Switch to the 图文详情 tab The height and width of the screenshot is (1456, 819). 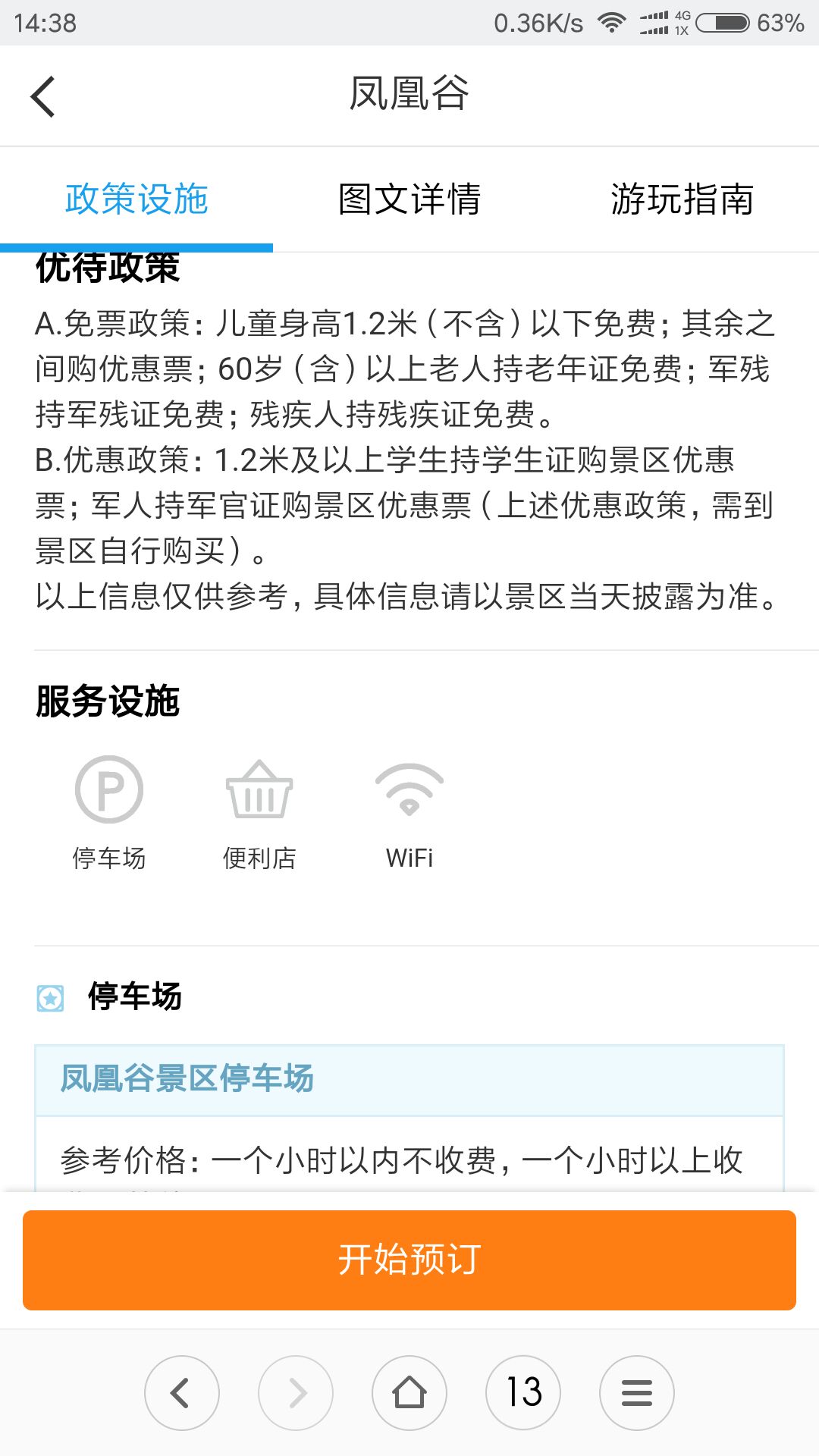pos(409,199)
